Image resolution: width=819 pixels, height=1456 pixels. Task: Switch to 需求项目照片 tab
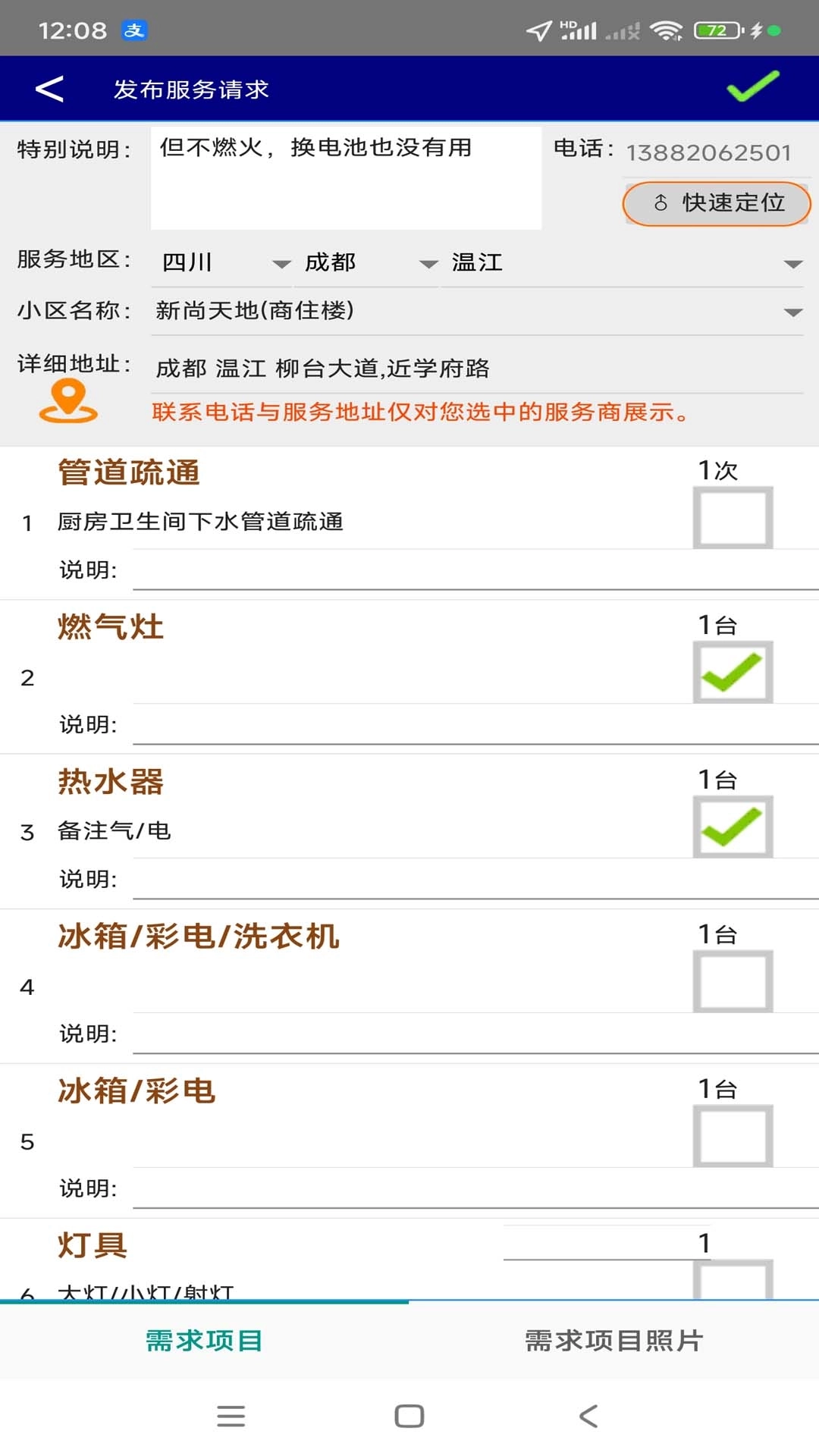(613, 1341)
